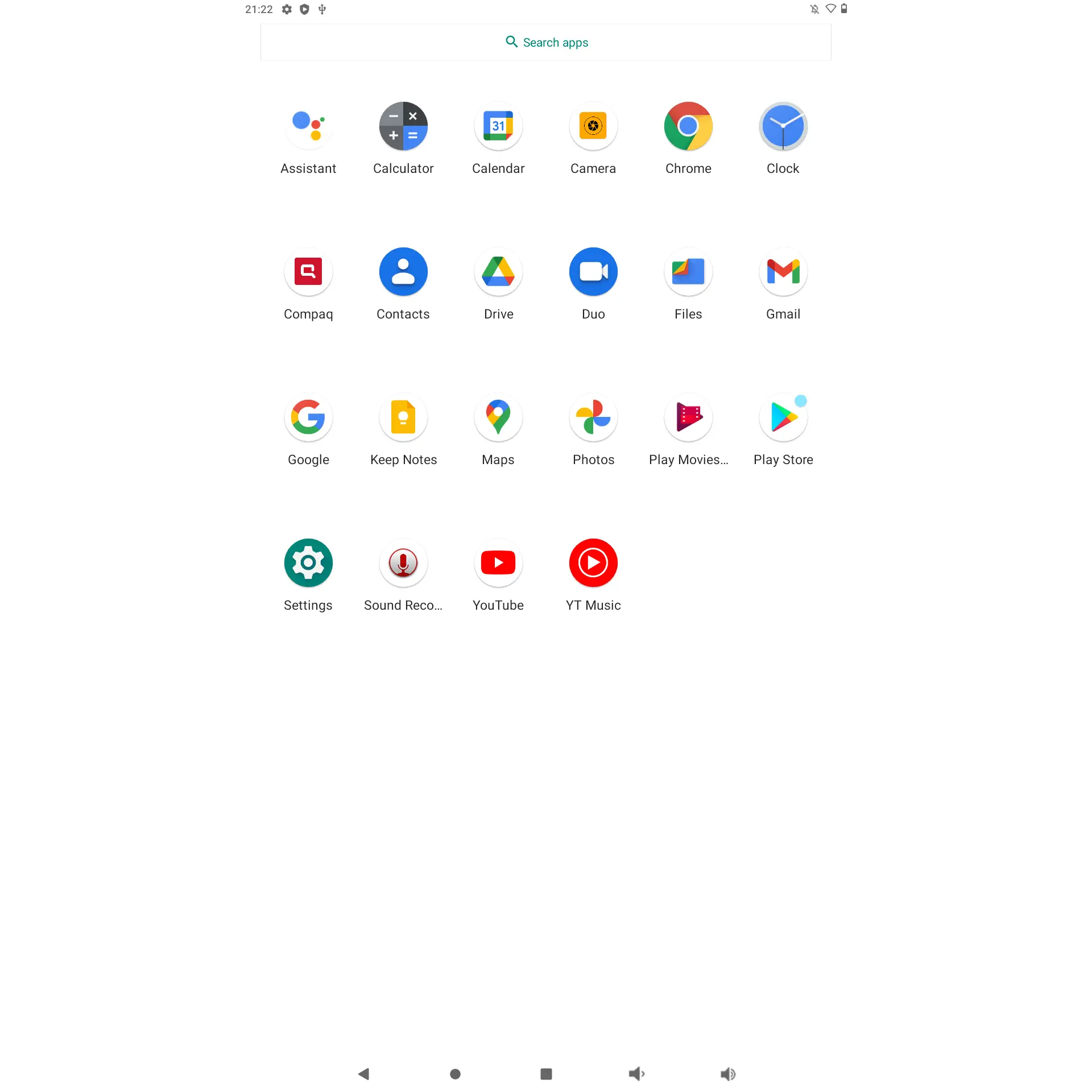Open the Assistant app
The width and height of the screenshot is (1092, 1092).
point(308,126)
